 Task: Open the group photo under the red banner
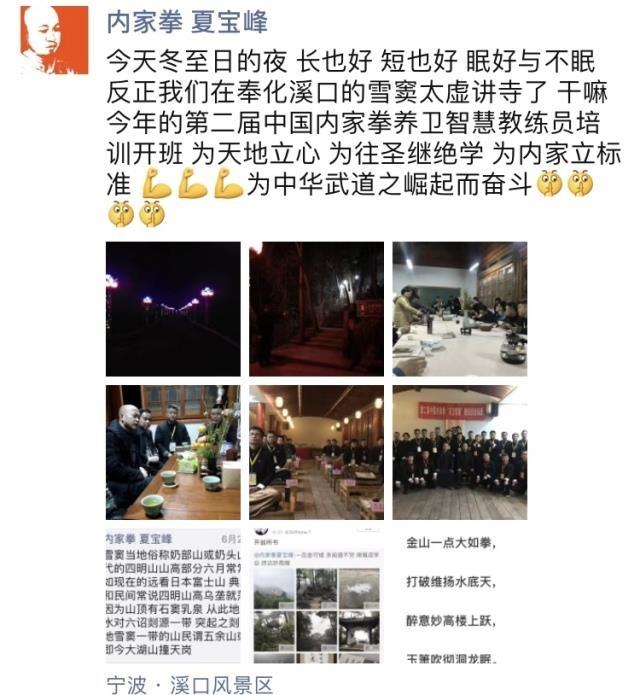459,452
